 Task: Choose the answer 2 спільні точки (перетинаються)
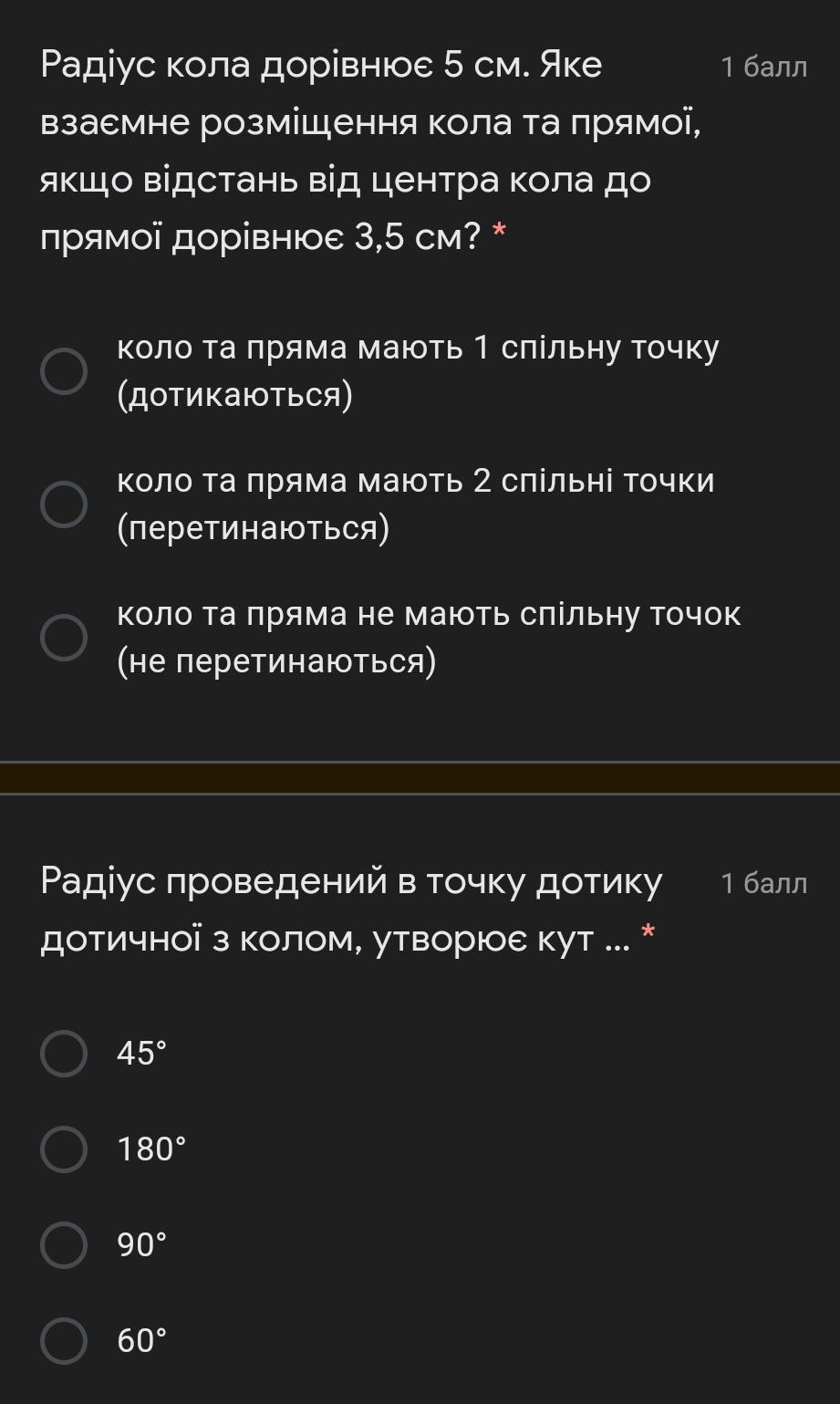coord(64,504)
